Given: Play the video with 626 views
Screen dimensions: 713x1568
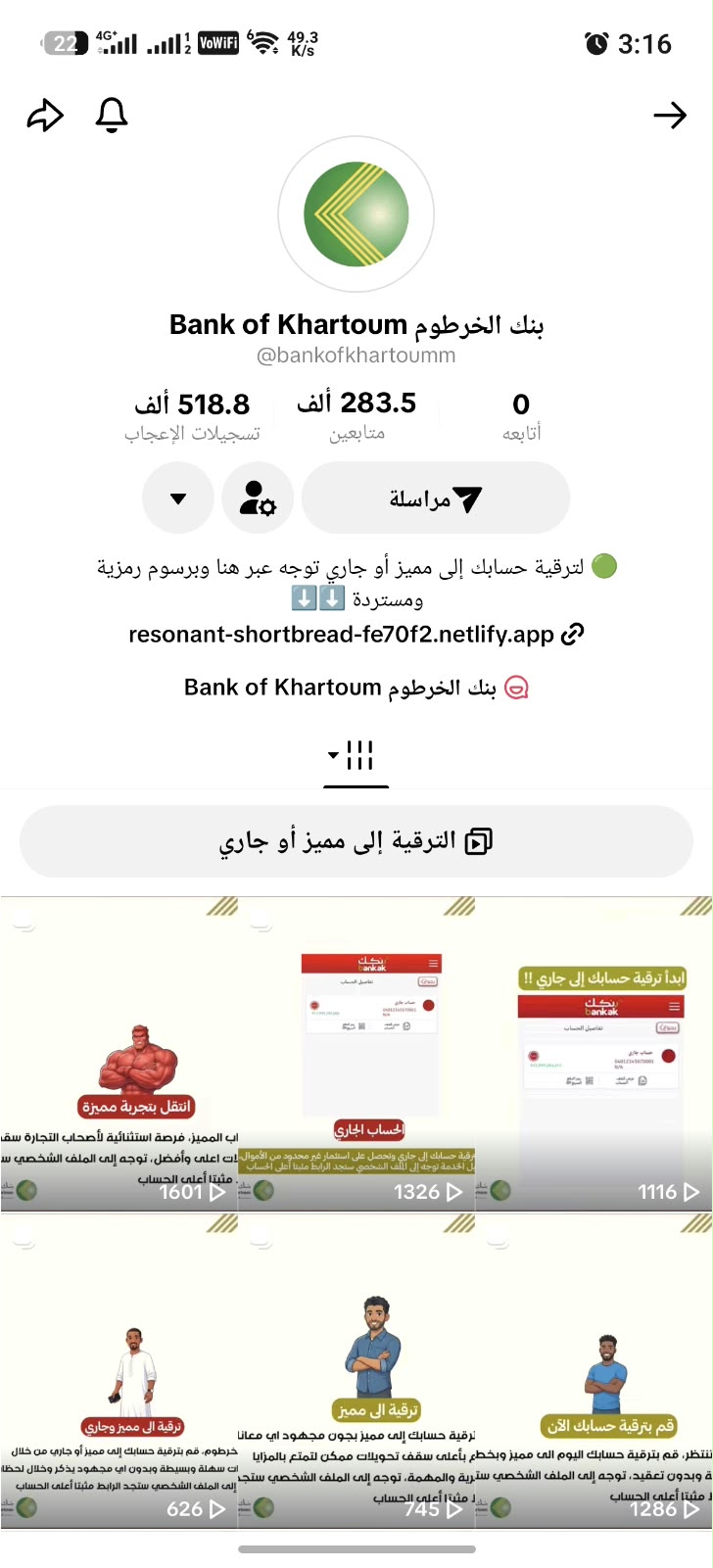Looking at the screenshot, I should 119,1371.
